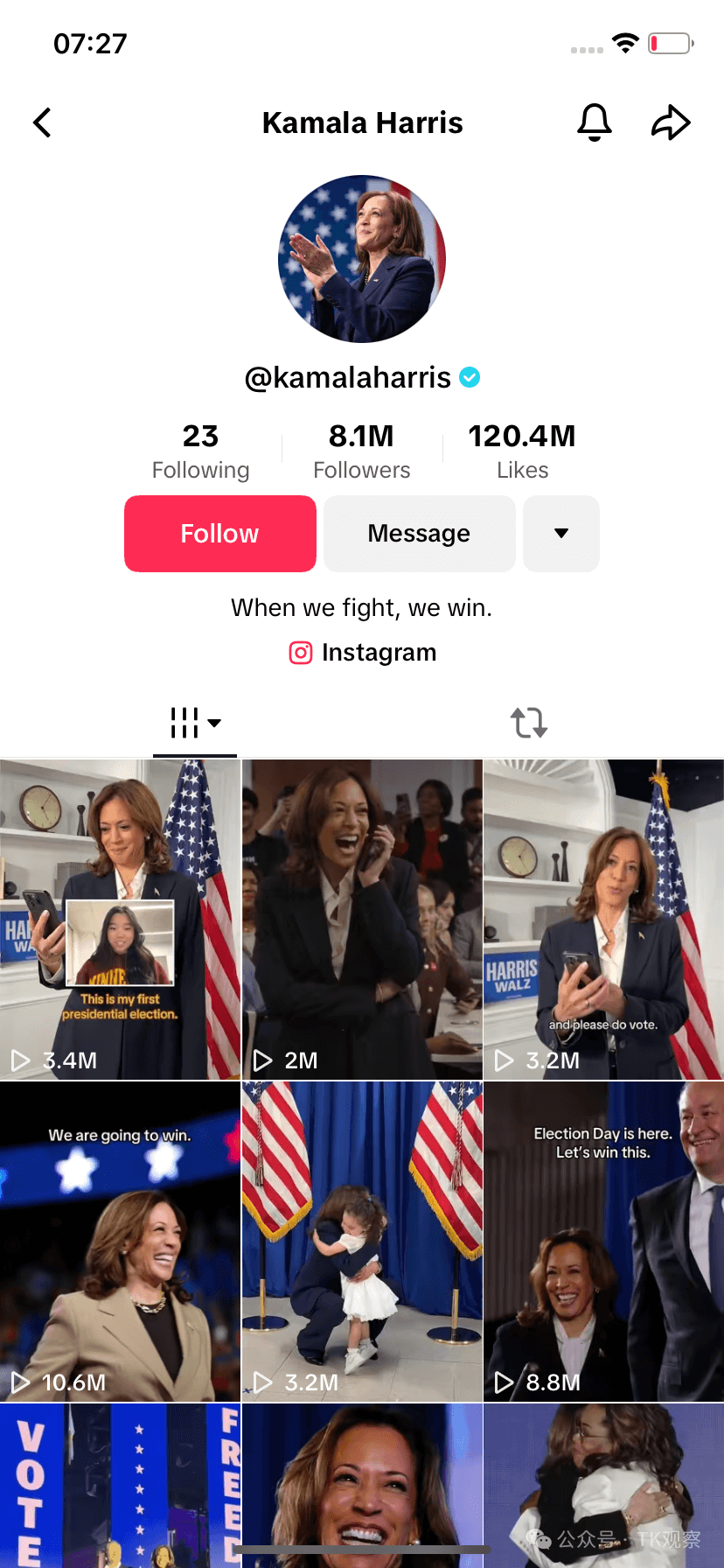Play the 'Election Day is here' video

tap(603, 1241)
